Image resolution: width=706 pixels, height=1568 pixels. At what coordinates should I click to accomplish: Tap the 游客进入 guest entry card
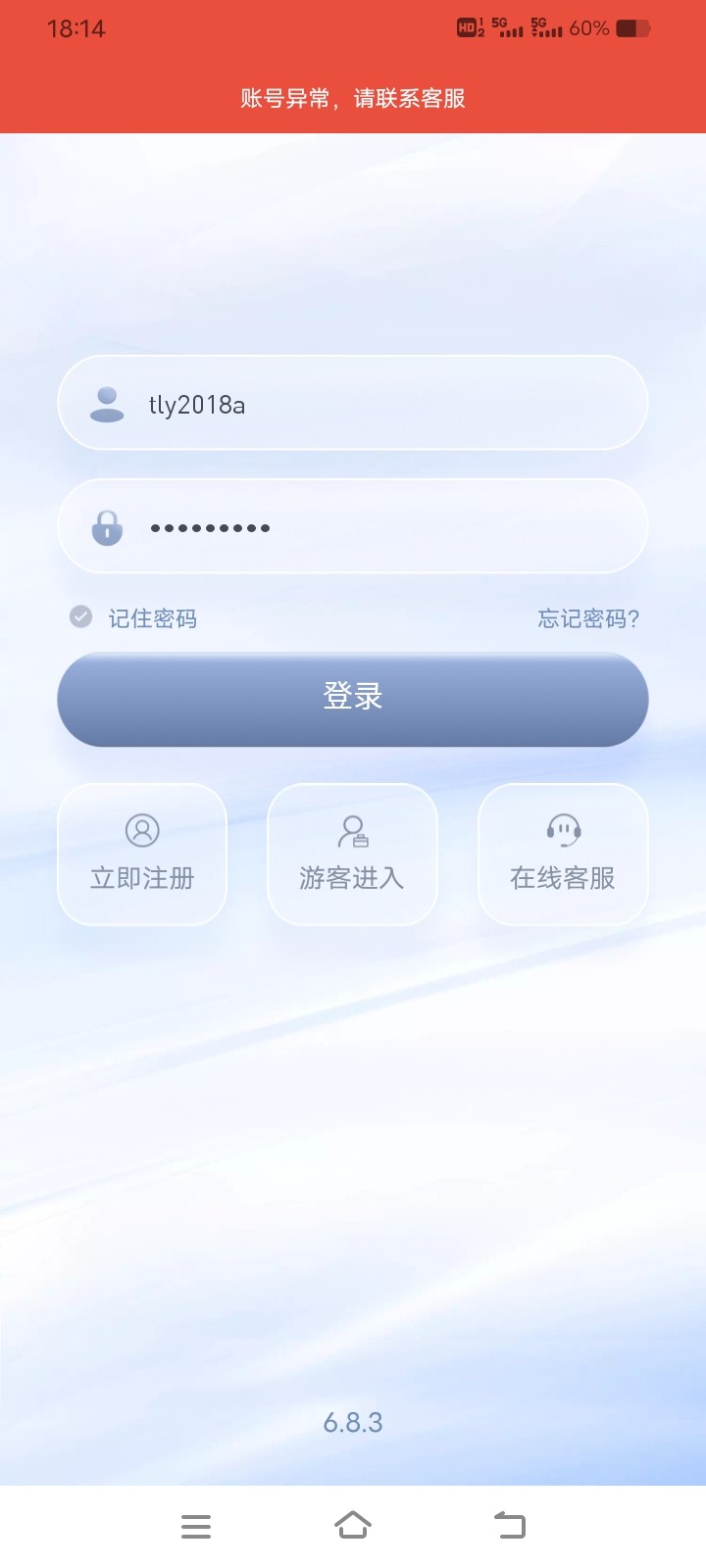(x=352, y=855)
